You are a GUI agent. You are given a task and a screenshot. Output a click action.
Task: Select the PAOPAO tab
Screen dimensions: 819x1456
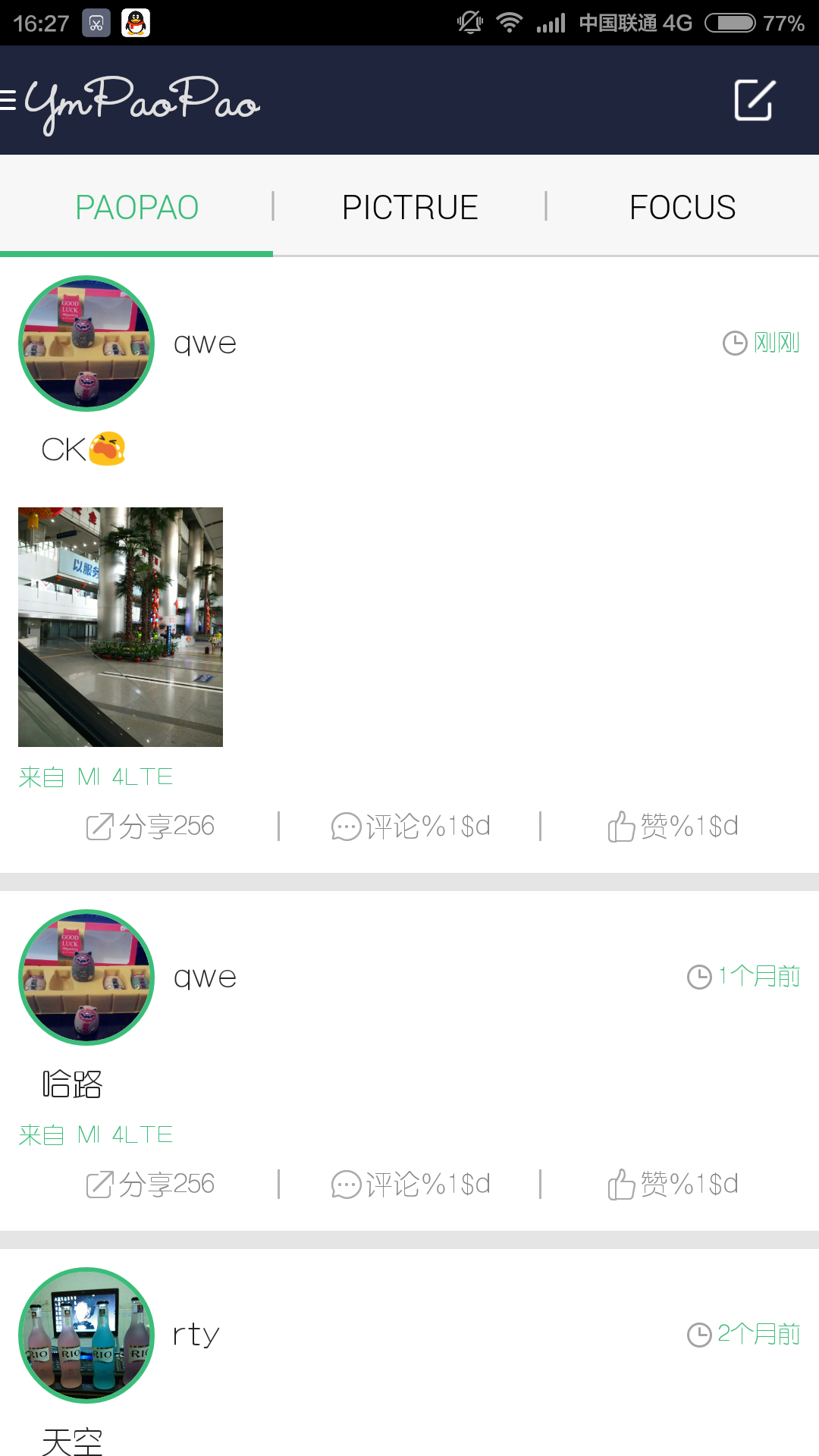click(x=136, y=207)
